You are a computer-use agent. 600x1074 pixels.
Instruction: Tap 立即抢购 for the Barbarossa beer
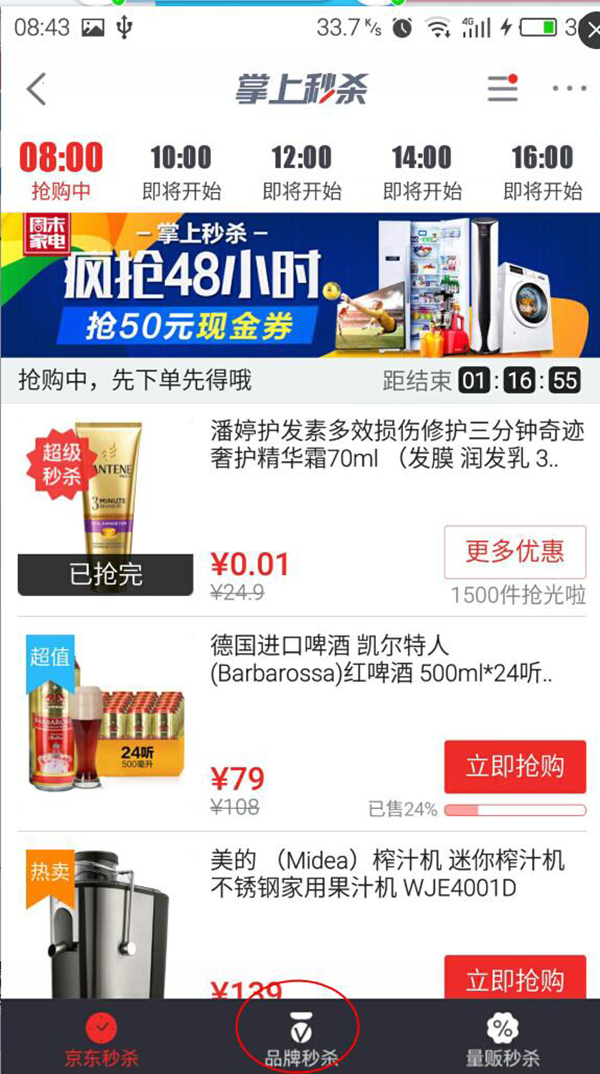(x=515, y=767)
